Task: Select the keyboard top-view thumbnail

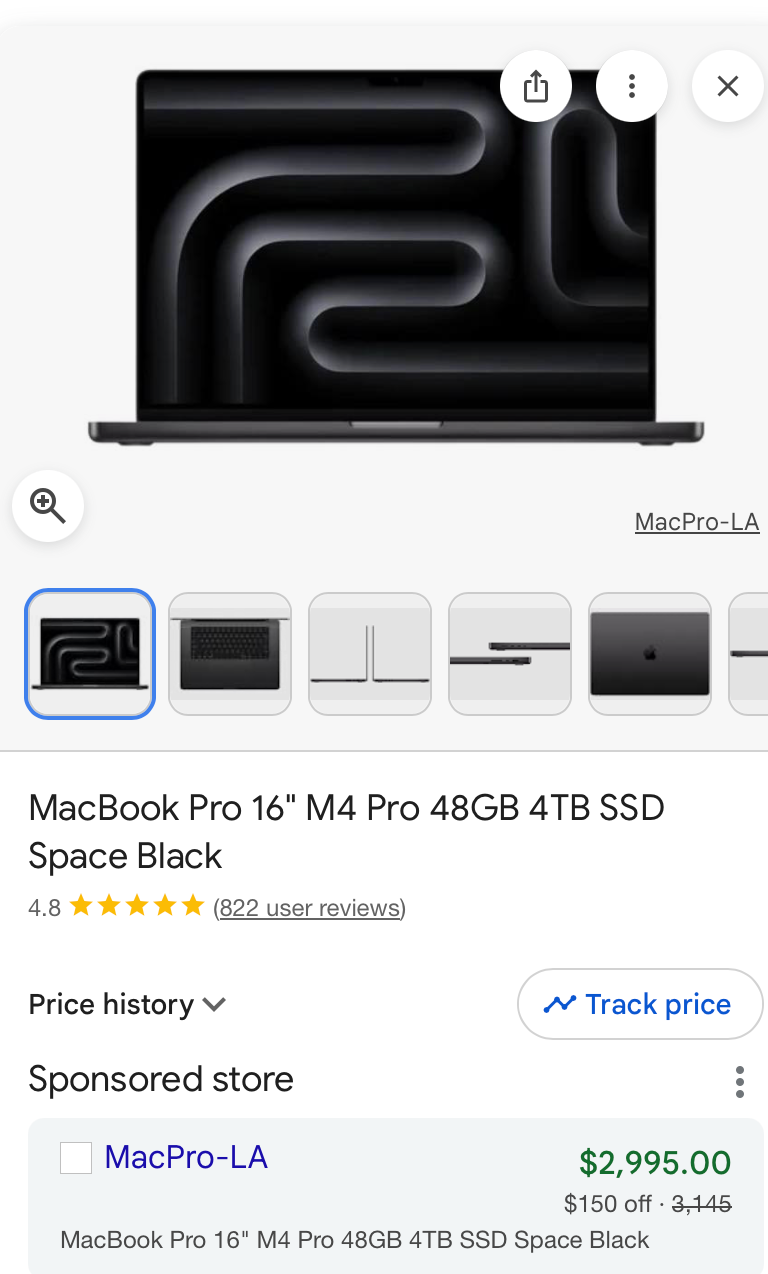Action: [230, 654]
